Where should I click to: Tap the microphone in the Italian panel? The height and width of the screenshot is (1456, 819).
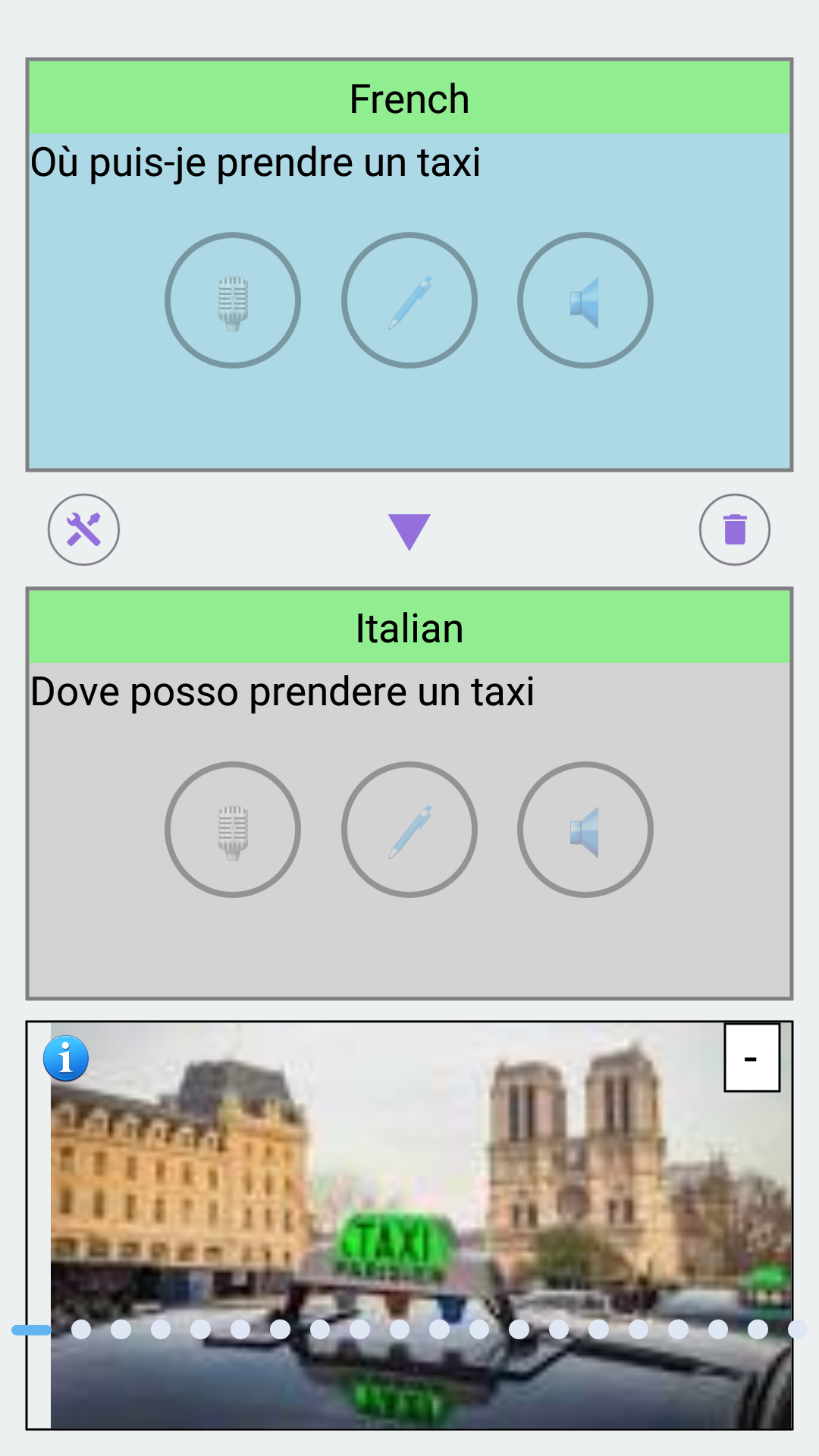[x=233, y=830]
